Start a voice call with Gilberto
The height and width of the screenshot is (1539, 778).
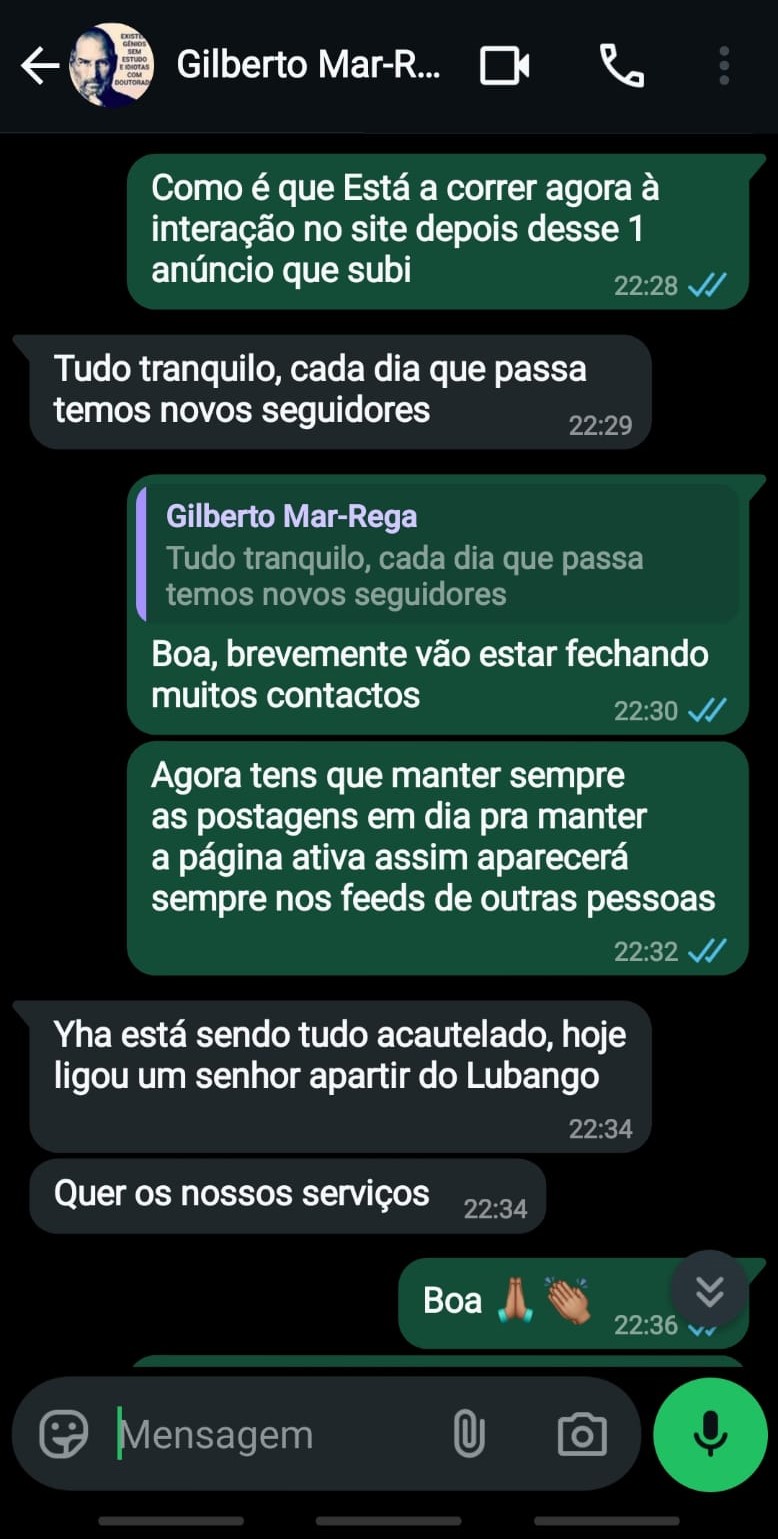tap(621, 67)
